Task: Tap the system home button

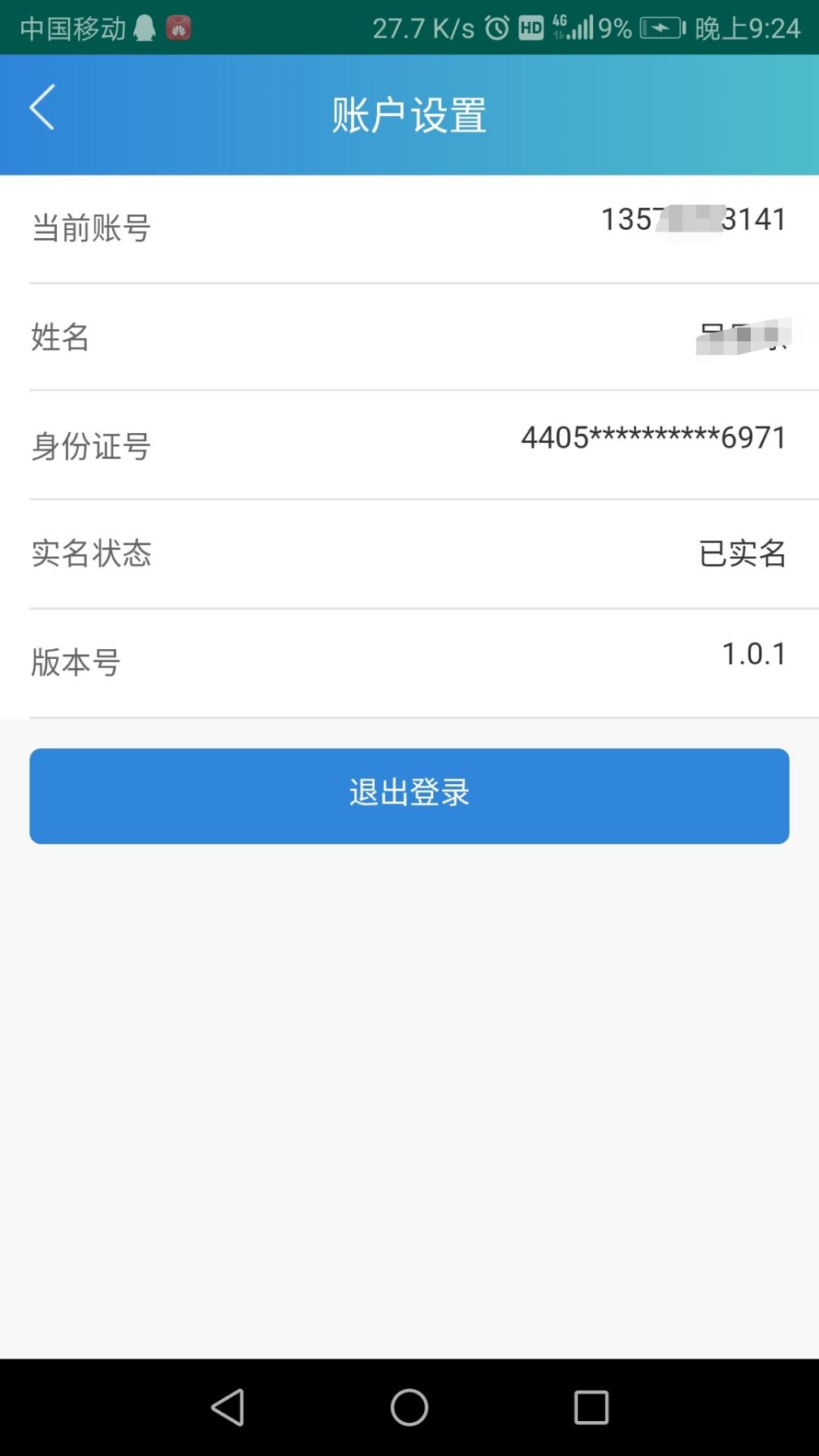Action: click(x=409, y=1407)
